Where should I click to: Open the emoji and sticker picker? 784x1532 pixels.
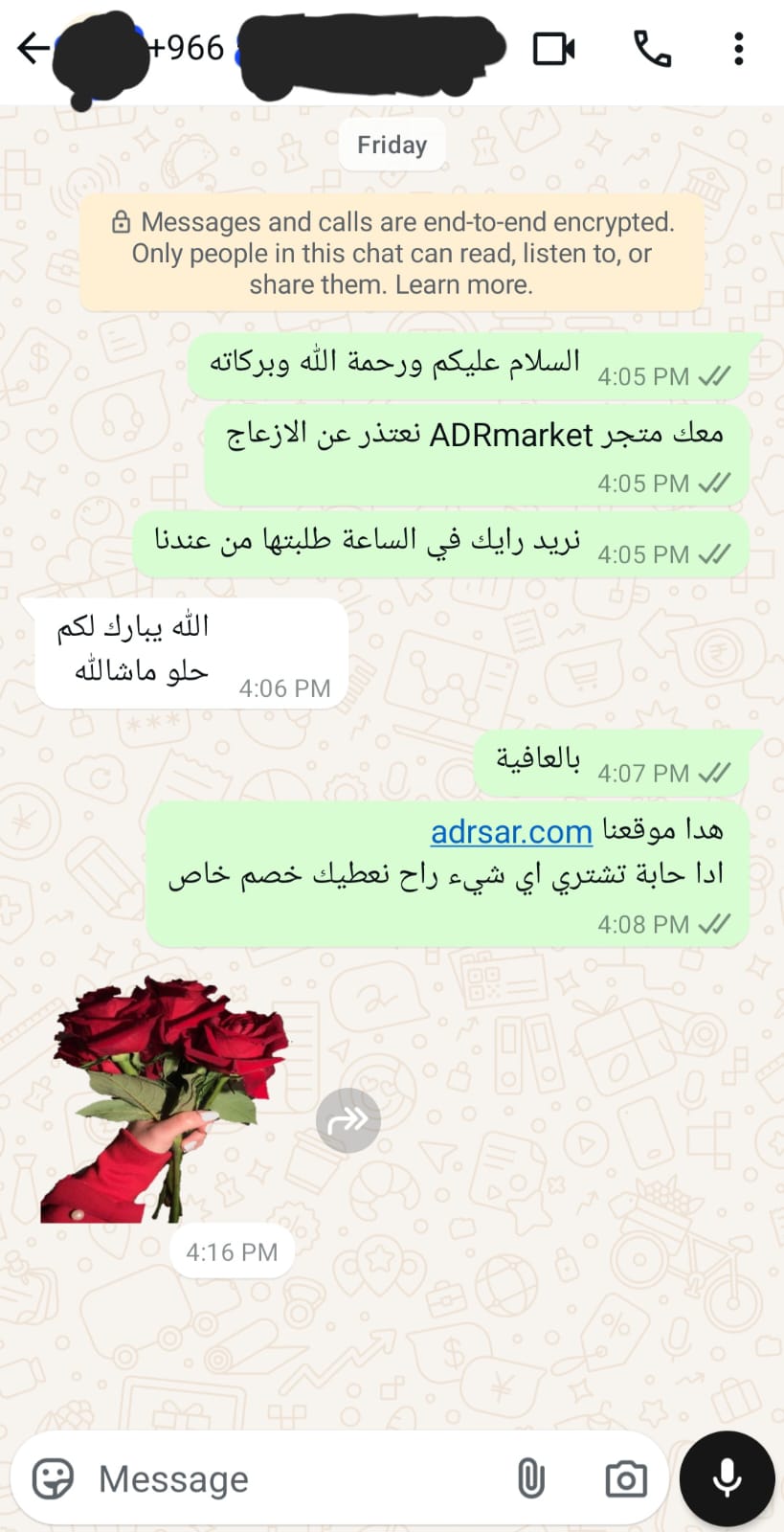tap(53, 1478)
